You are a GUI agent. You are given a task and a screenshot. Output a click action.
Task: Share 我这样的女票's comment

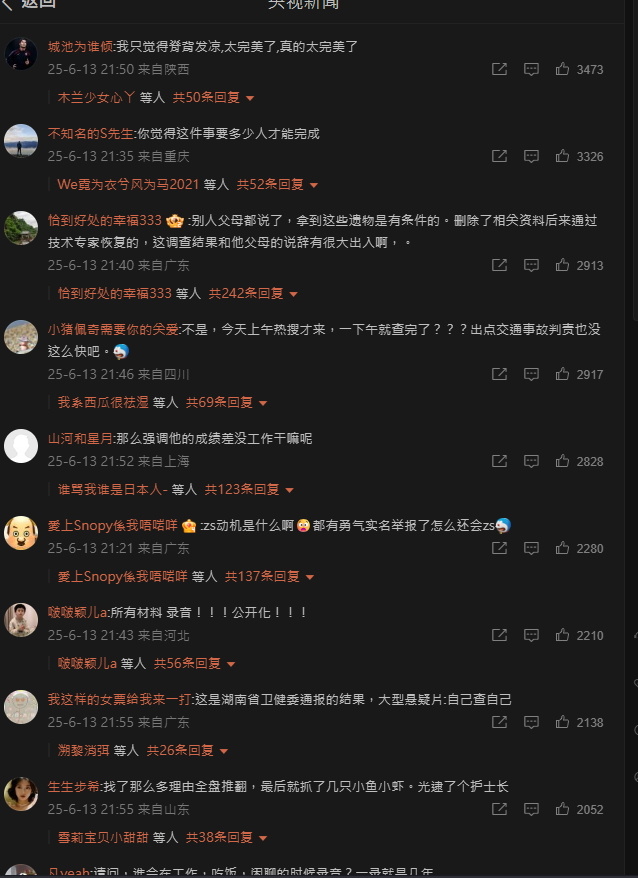(499, 722)
